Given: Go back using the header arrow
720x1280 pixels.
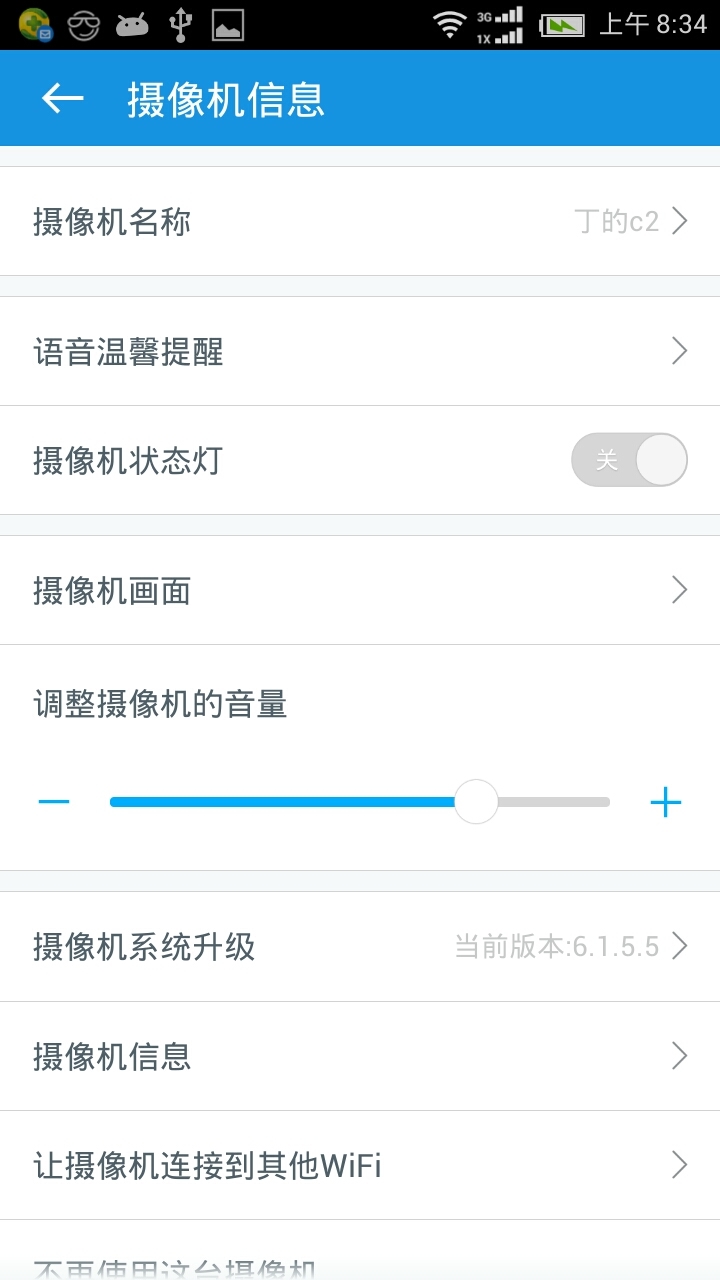Looking at the screenshot, I should [62, 98].
